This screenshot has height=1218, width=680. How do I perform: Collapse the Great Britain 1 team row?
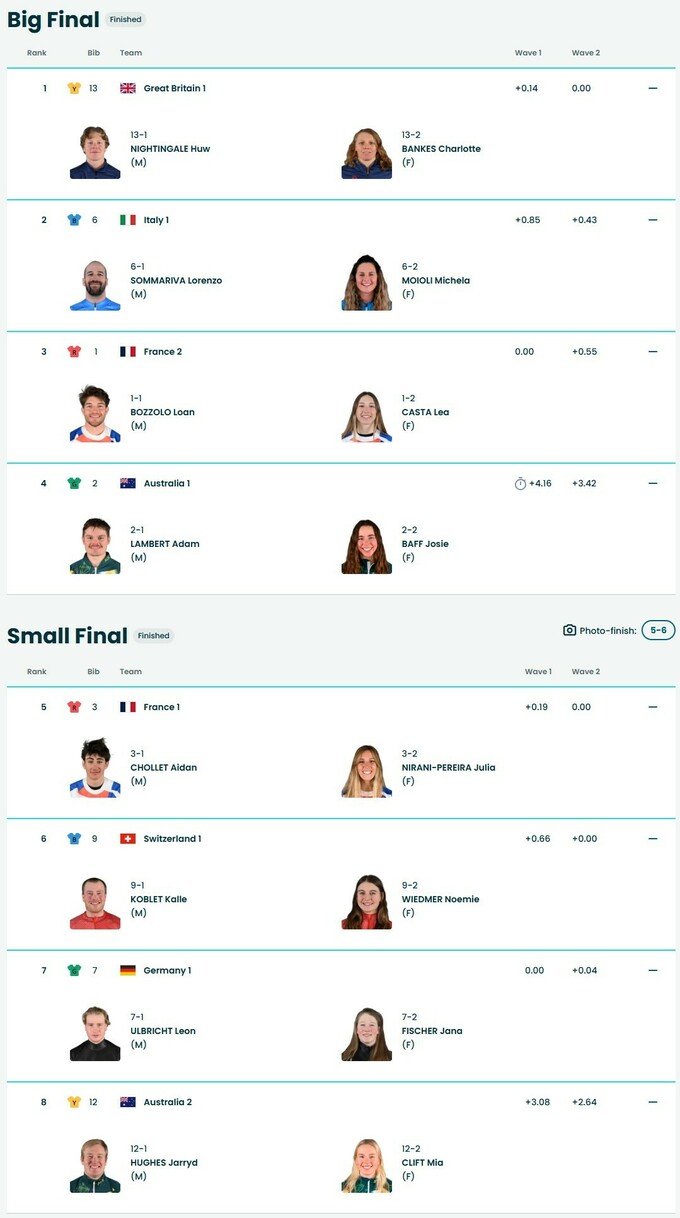pyautogui.click(x=653, y=88)
